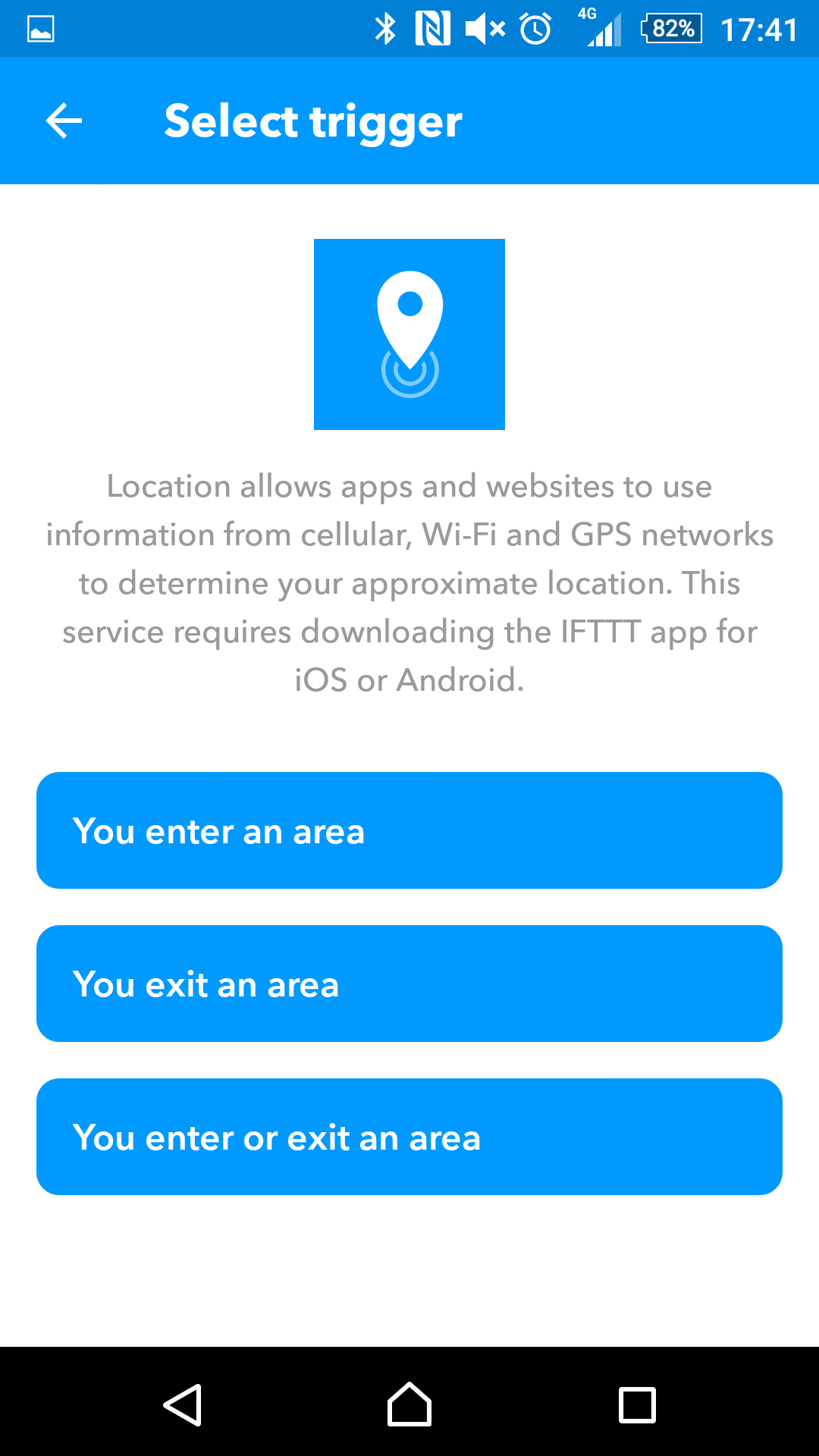
Task: Tap the back arrow on Select trigger screen
Action: (x=64, y=120)
